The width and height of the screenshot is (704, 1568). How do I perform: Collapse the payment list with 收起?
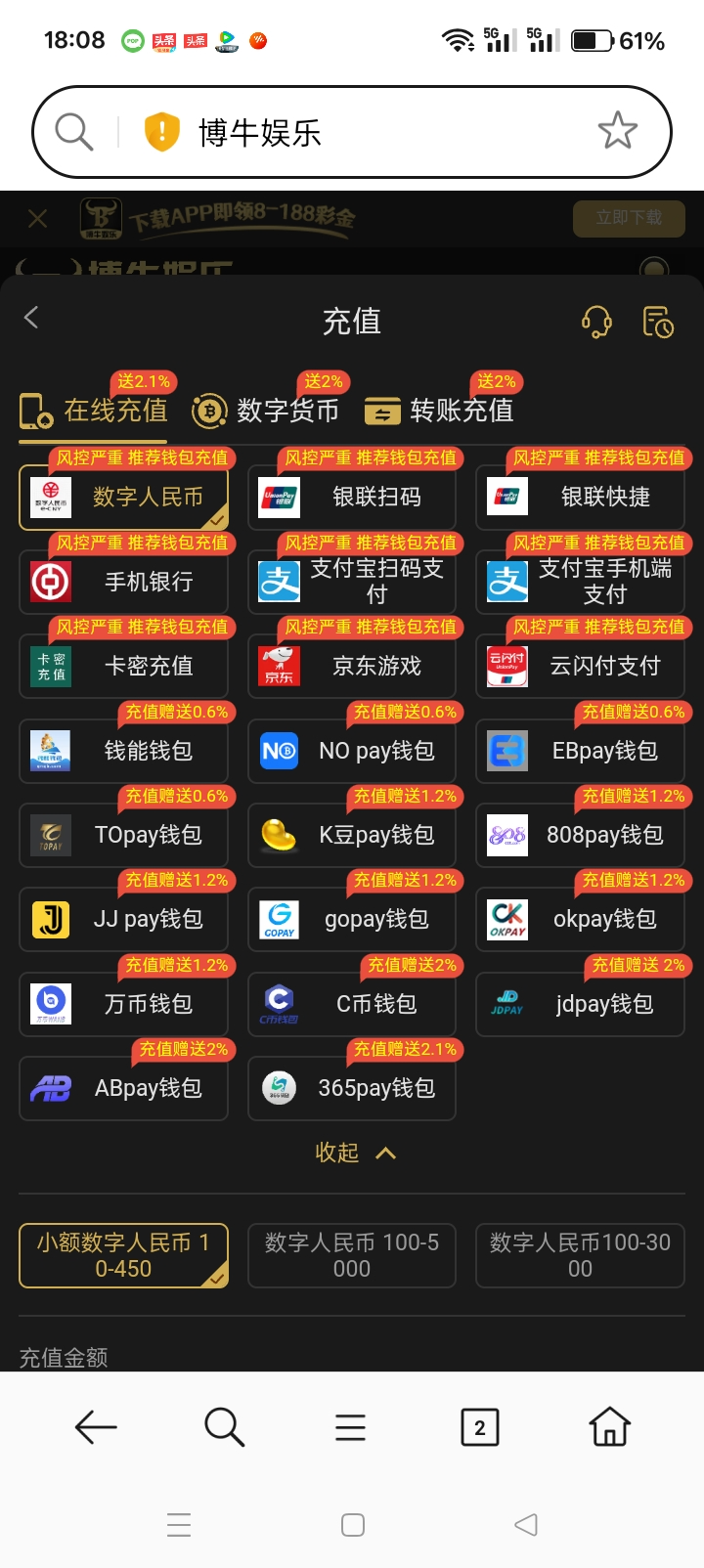[354, 1153]
